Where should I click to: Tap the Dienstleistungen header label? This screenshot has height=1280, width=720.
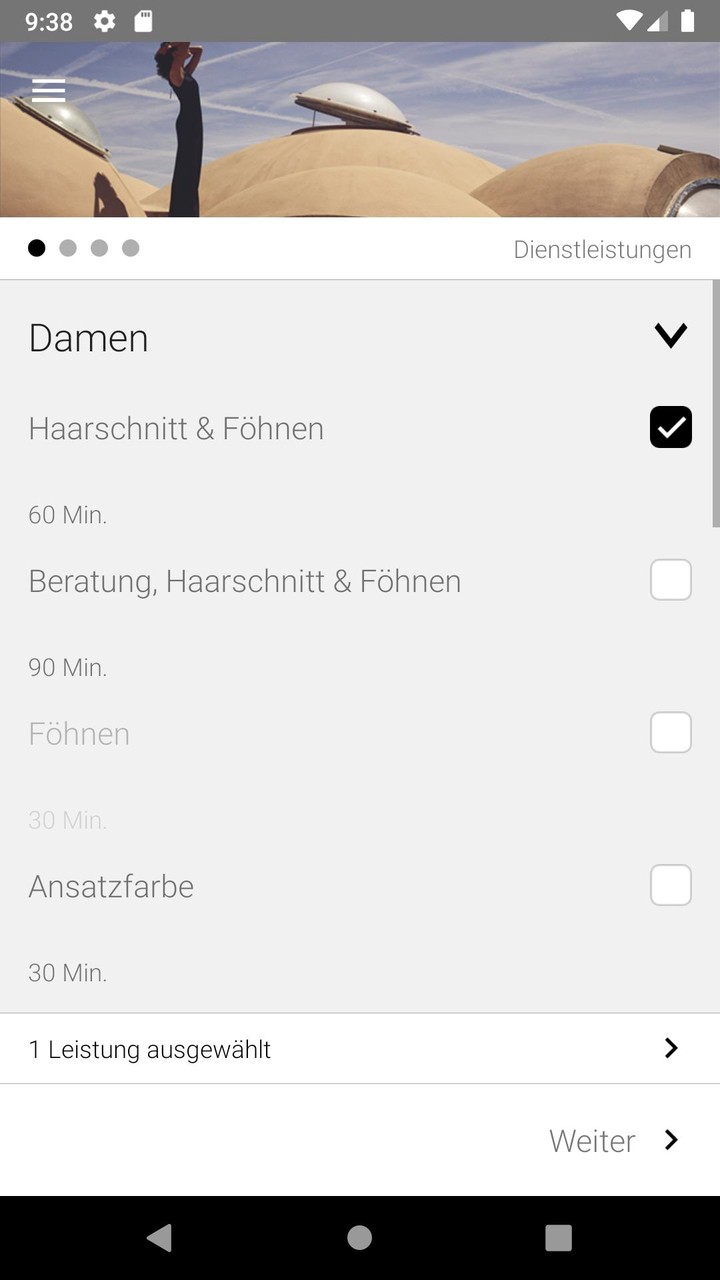[602, 249]
